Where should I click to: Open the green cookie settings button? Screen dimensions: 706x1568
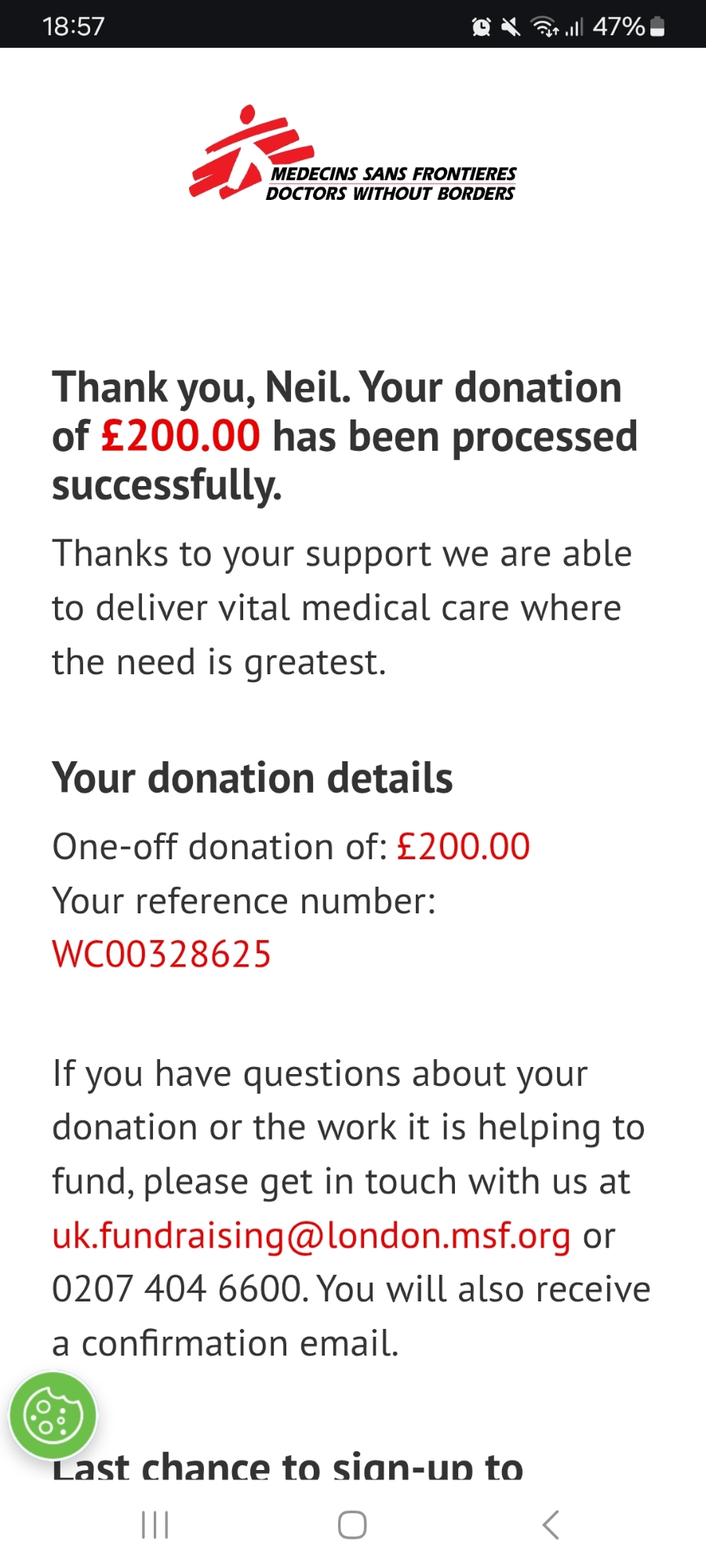click(x=53, y=1416)
